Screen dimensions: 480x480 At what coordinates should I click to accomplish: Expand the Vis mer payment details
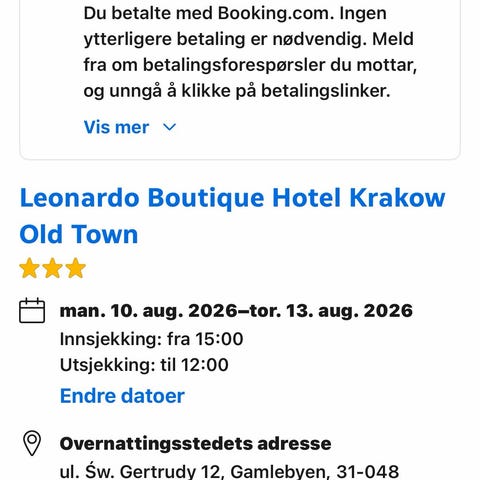click(x=130, y=127)
